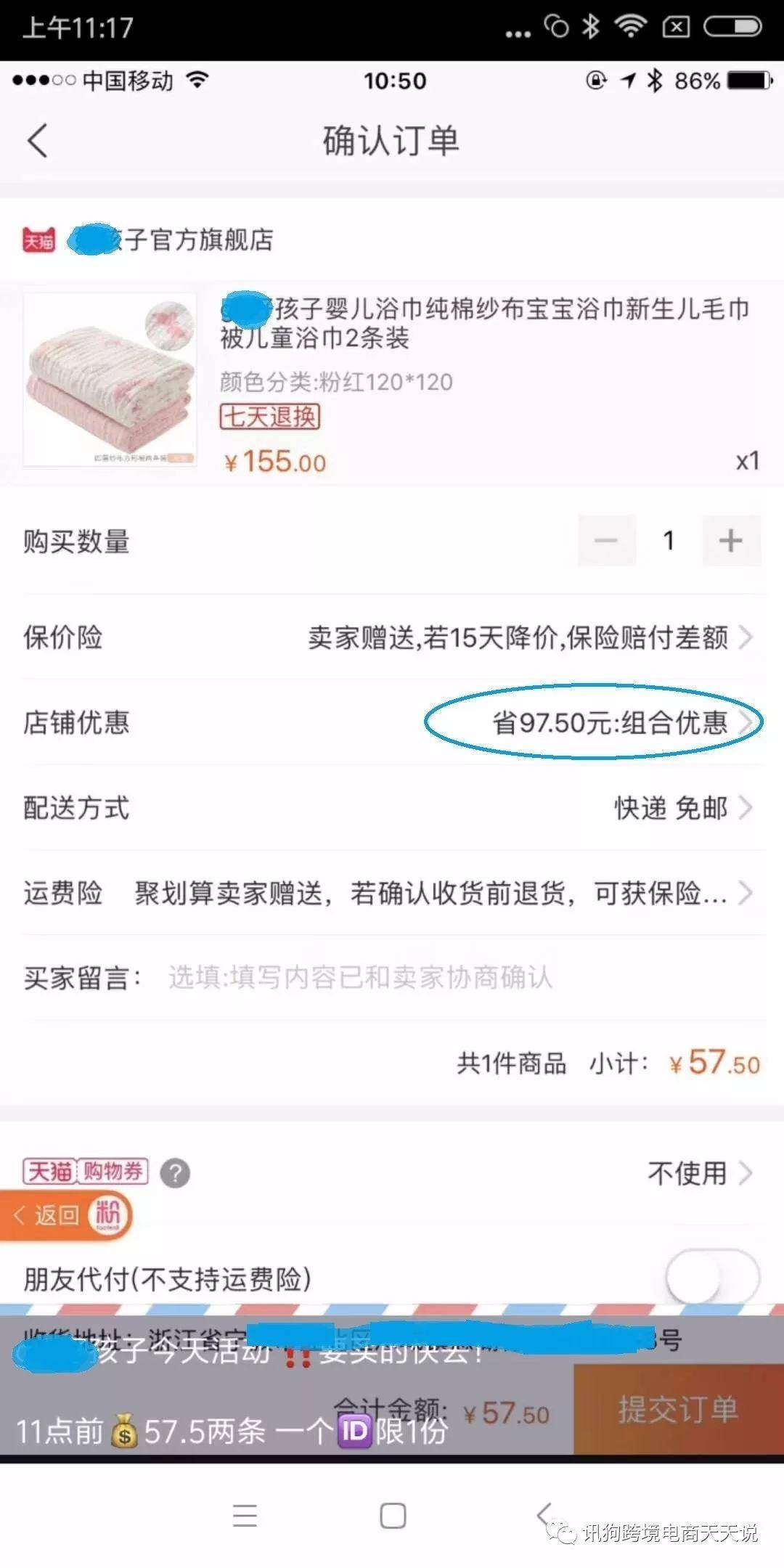Go back from the confirm order page

tap(38, 140)
